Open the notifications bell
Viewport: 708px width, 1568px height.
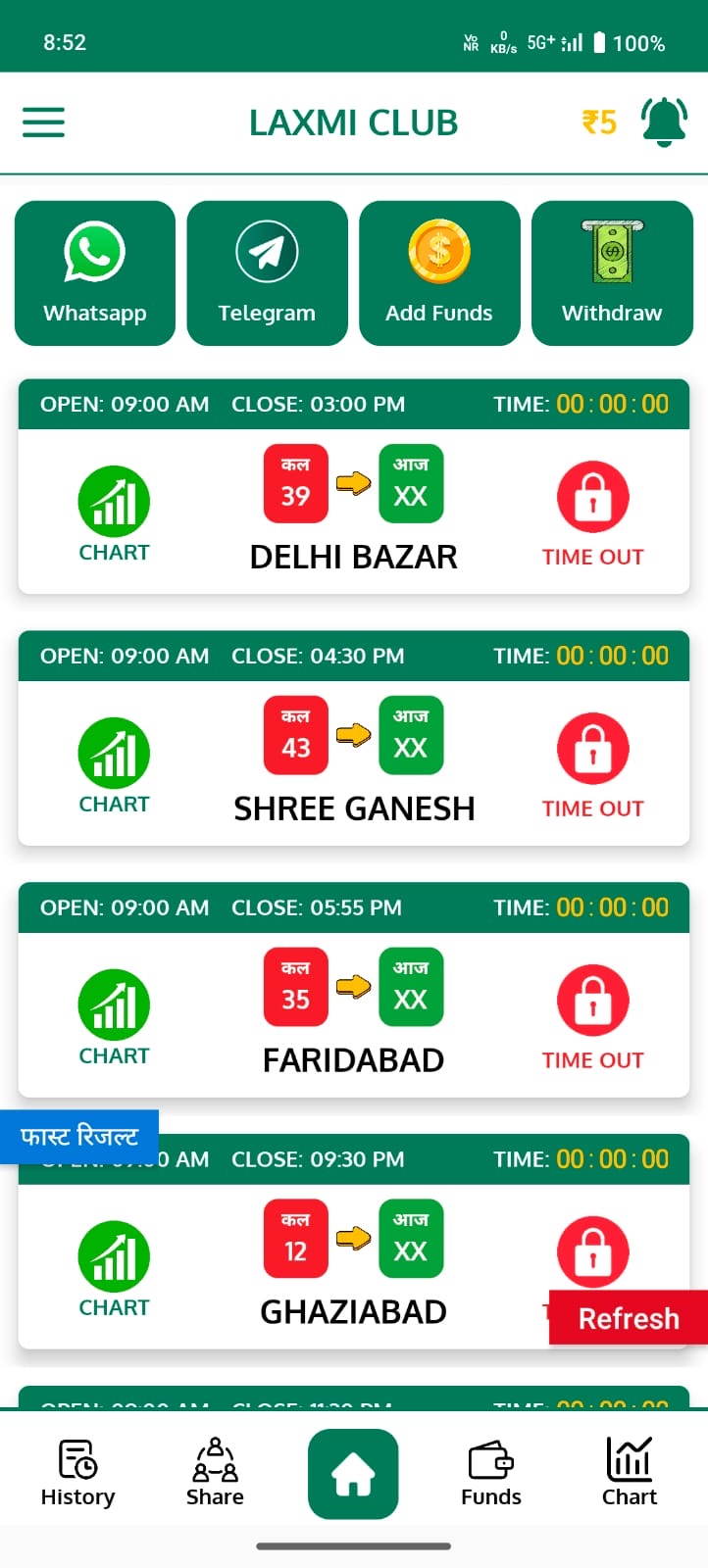664,122
